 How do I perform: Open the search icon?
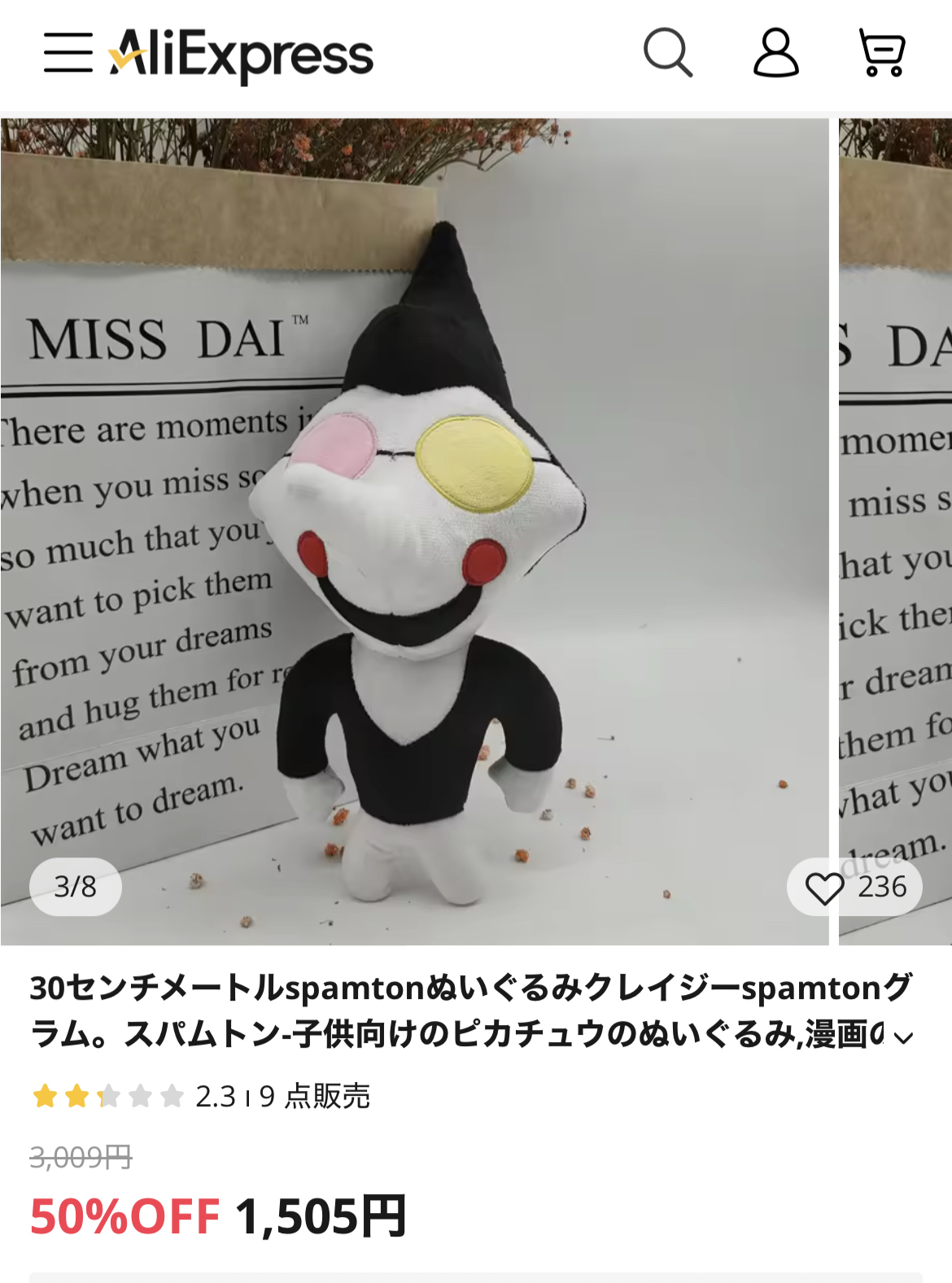point(667,53)
